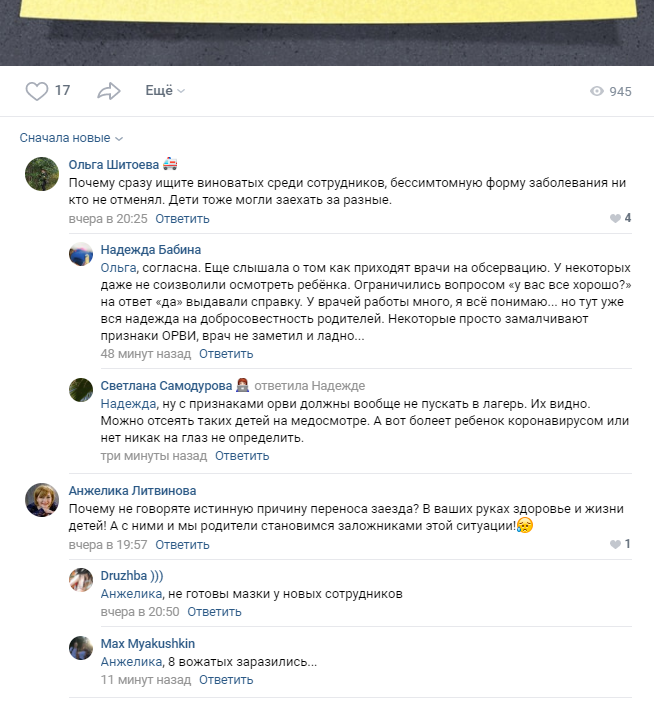
Task: Open Надежда Бабина's profile
Action: point(151,250)
